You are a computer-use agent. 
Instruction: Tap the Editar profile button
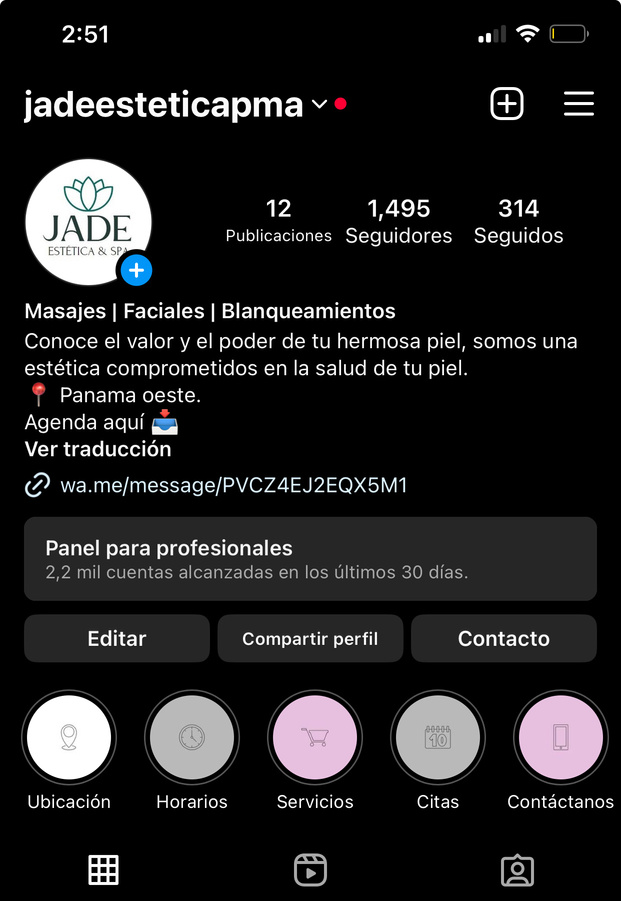[x=117, y=638]
